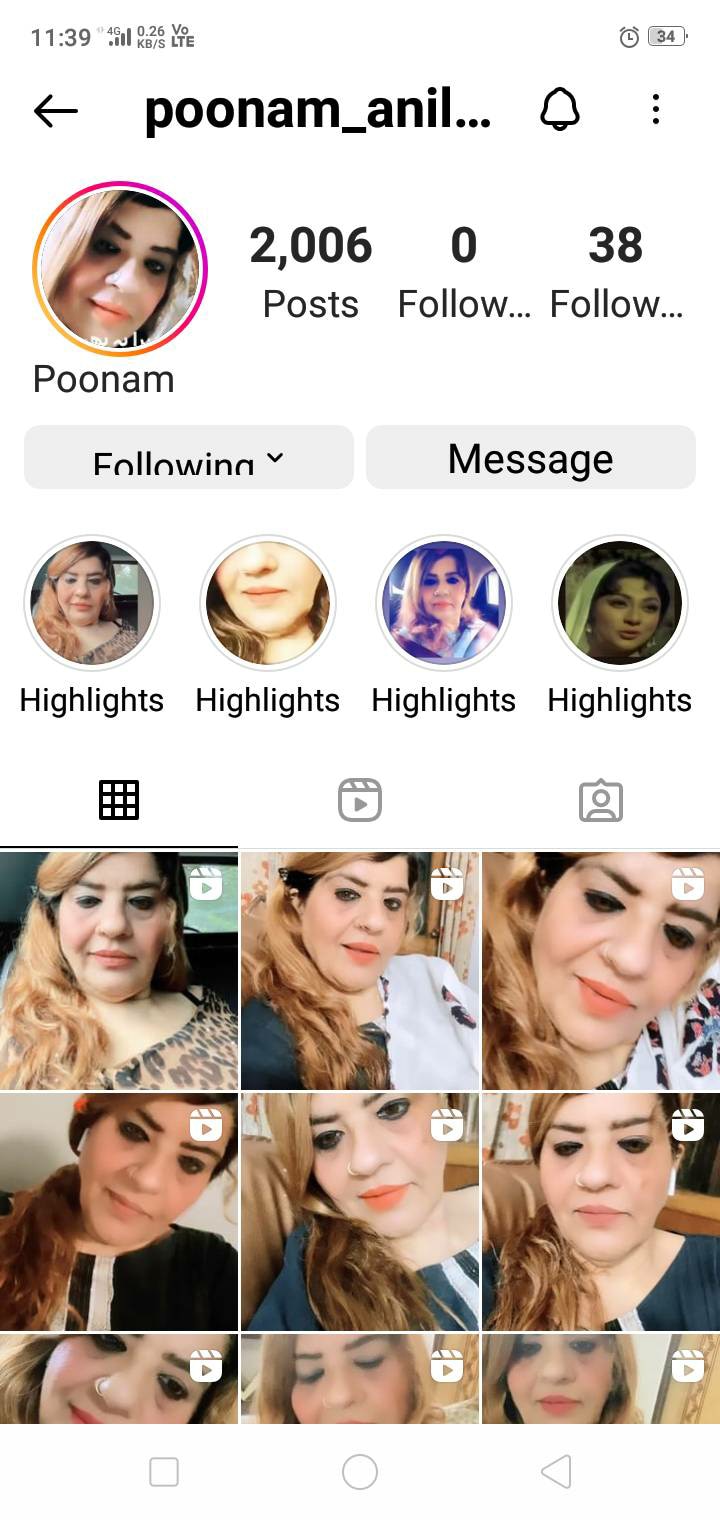The height and width of the screenshot is (1520, 720).
Task: Open the first Highlights story circle
Action: click(92, 603)
